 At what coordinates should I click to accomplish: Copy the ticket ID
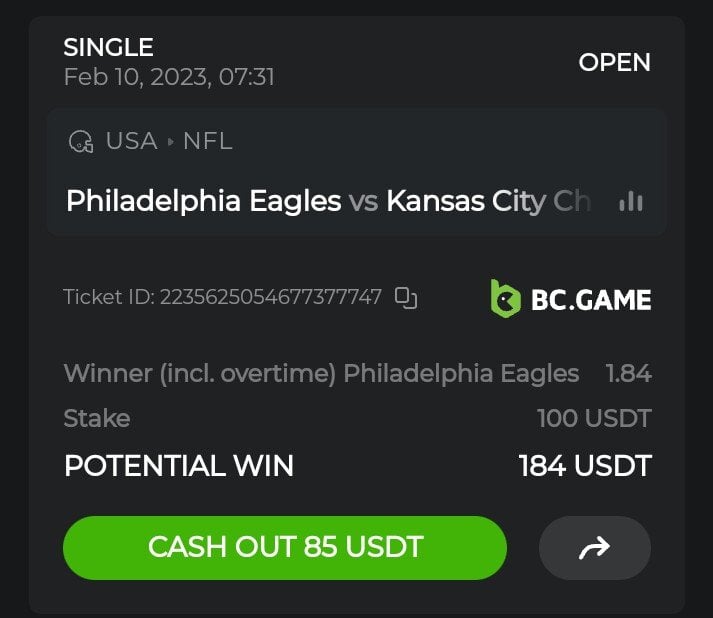pos(405,297)
